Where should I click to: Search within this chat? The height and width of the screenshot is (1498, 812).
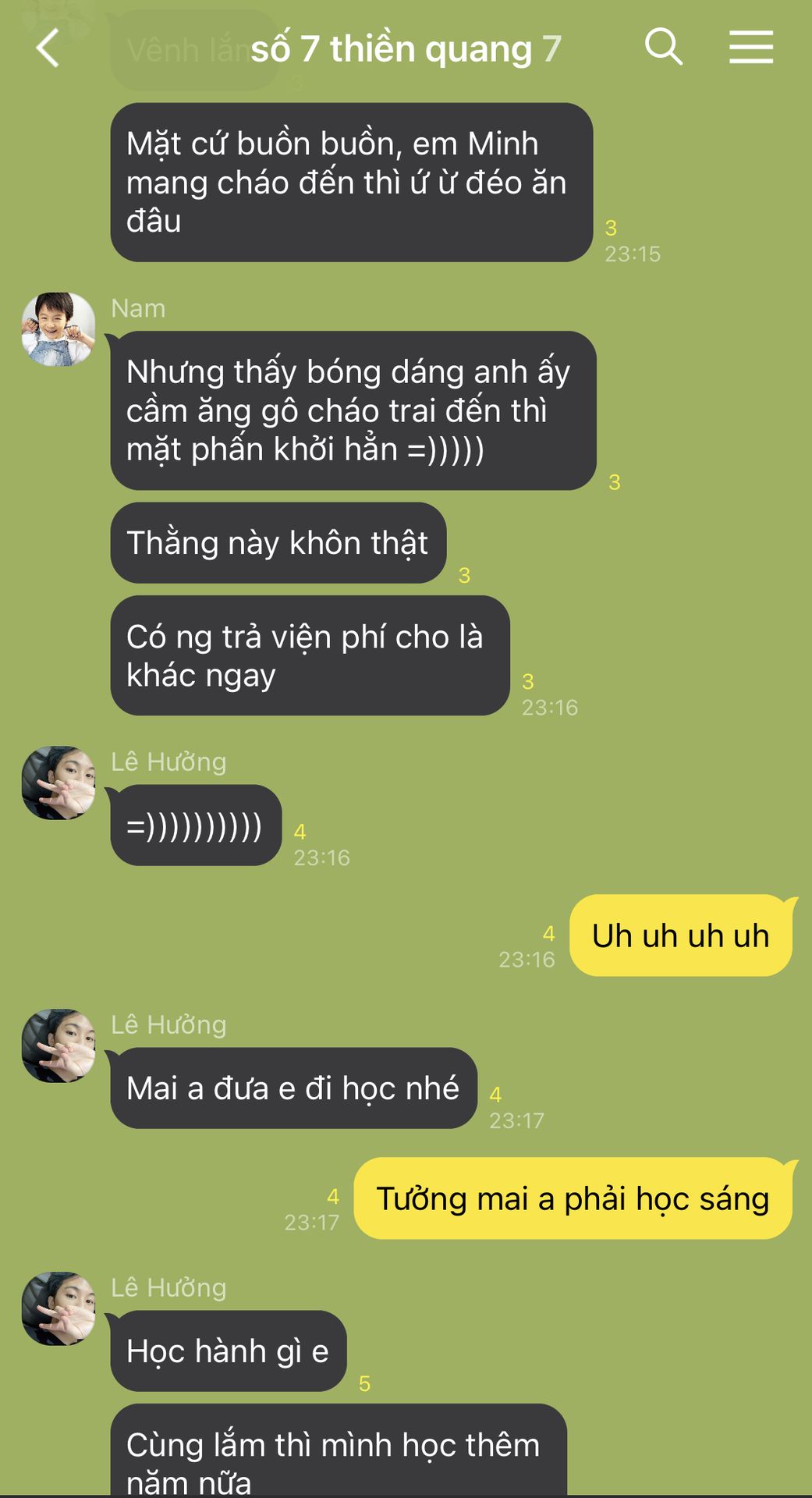tap(663, 47)
